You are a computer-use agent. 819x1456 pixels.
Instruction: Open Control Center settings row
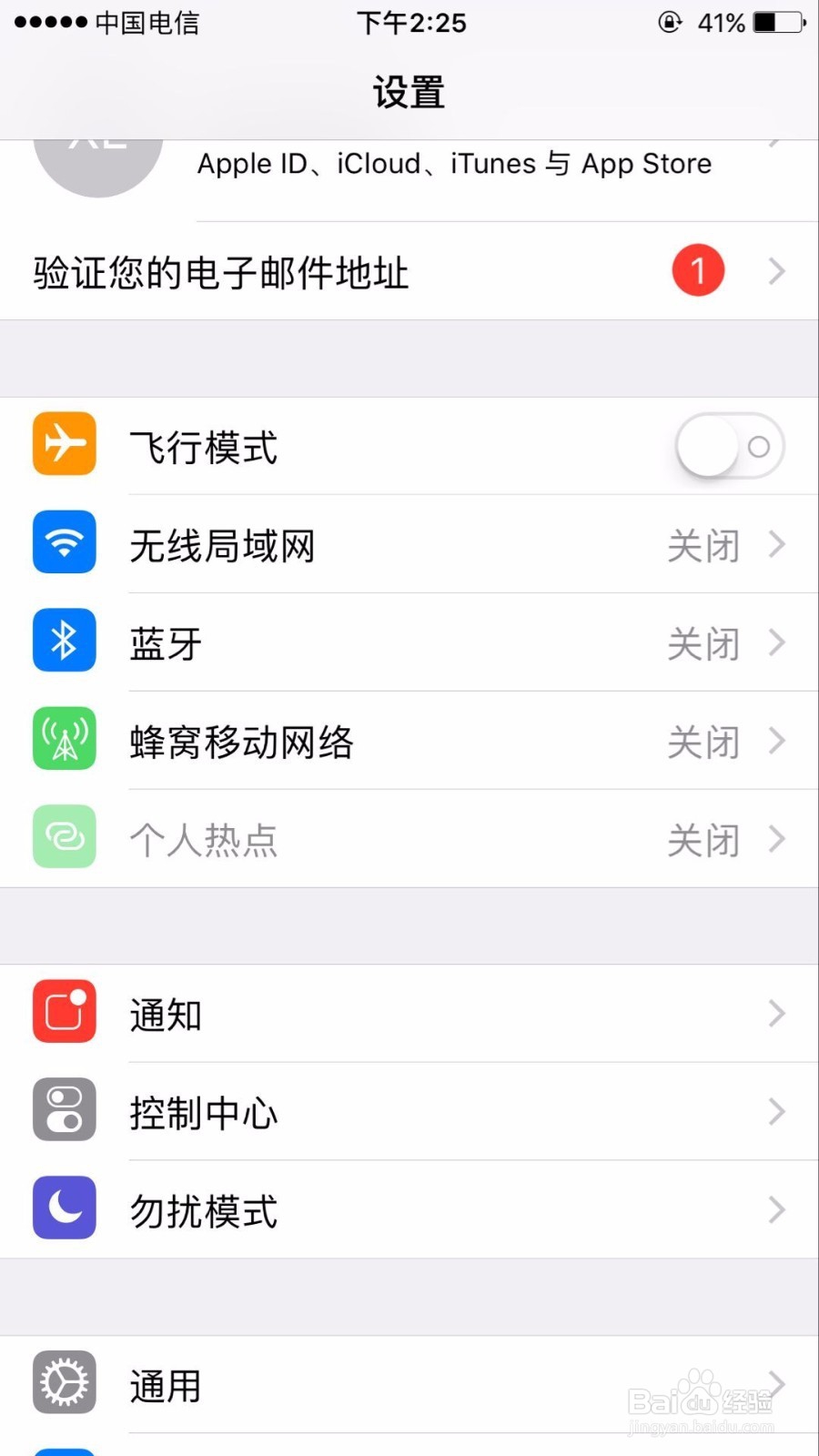tap(409, 1111)
